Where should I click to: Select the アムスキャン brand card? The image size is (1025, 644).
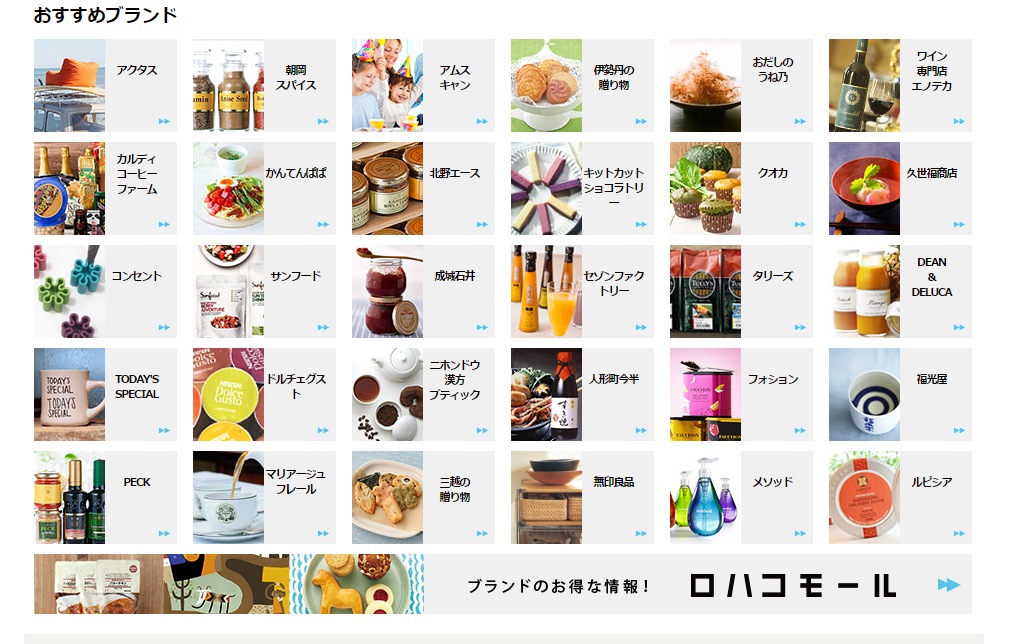[x=423, y=85]
